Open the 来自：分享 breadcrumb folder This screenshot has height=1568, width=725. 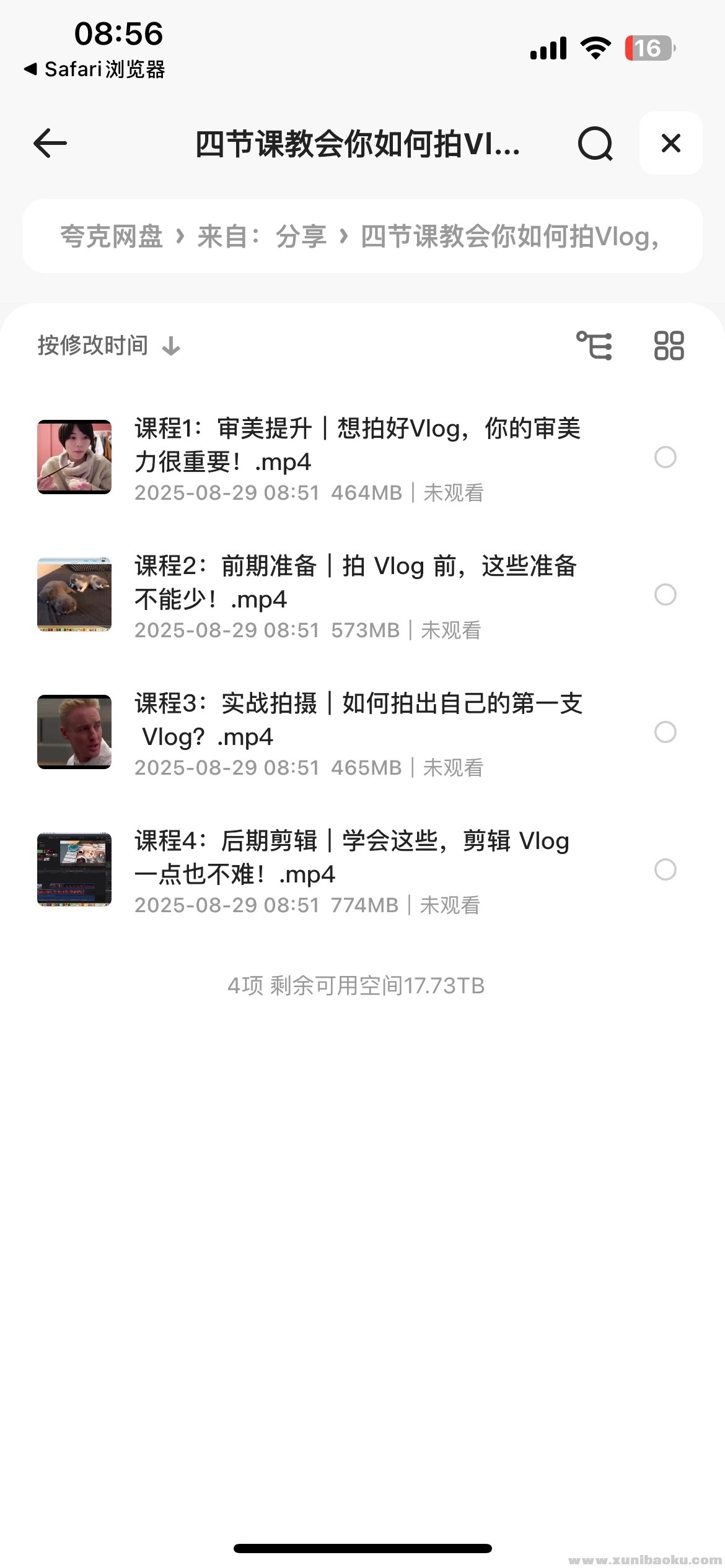261,237
